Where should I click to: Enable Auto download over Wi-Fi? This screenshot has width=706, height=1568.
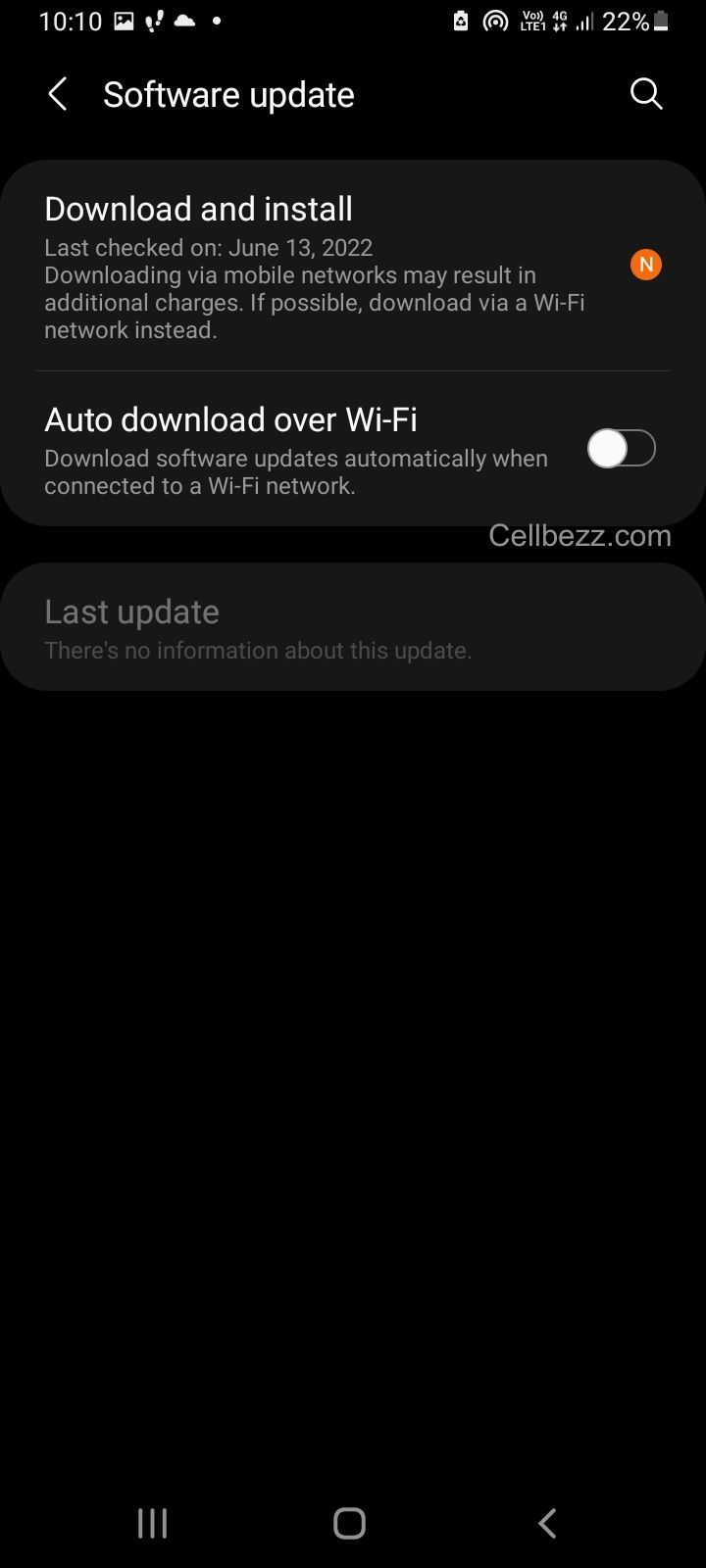tap(622, 449)
